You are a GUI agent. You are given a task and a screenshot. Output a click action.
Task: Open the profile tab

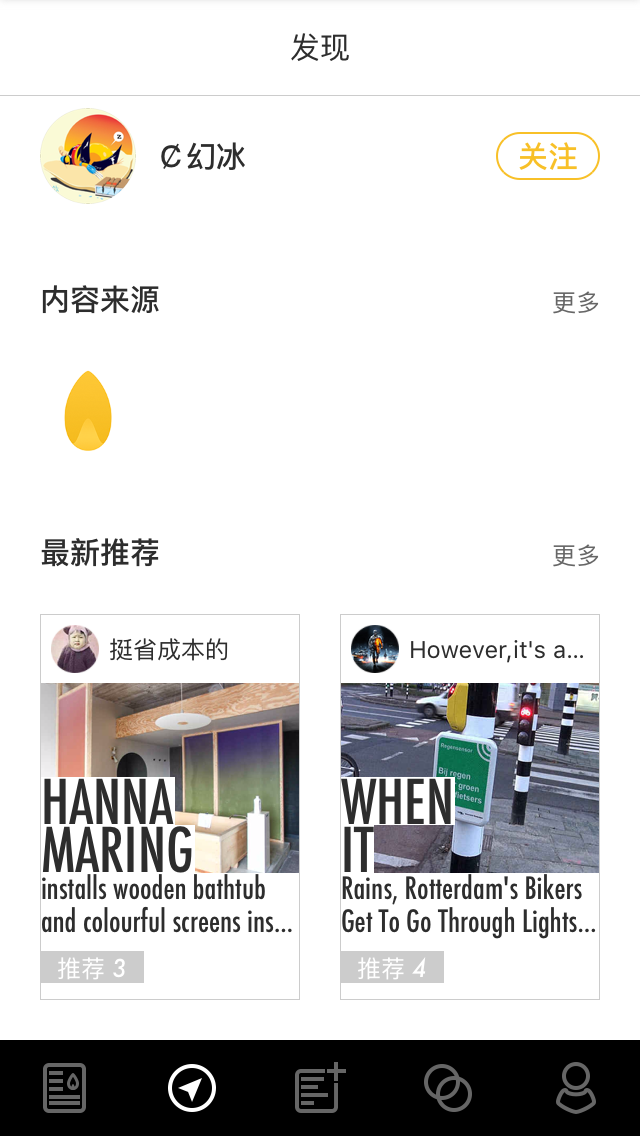tap(576, 1087)
